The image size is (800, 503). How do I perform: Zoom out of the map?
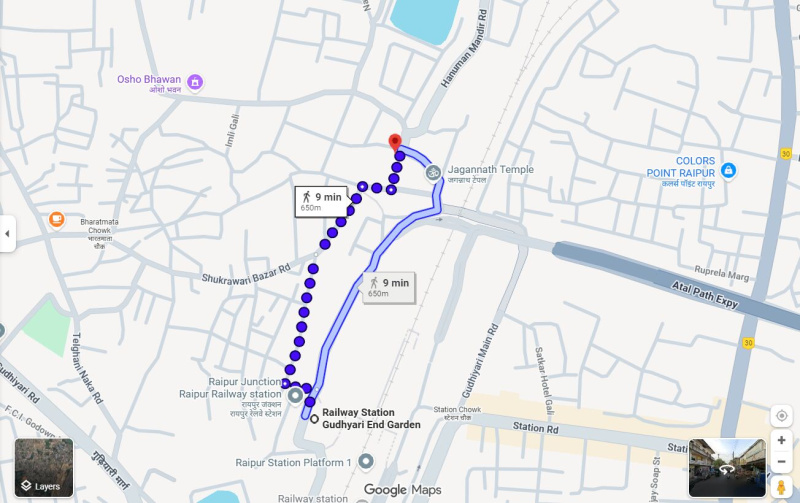pos(782,463)
